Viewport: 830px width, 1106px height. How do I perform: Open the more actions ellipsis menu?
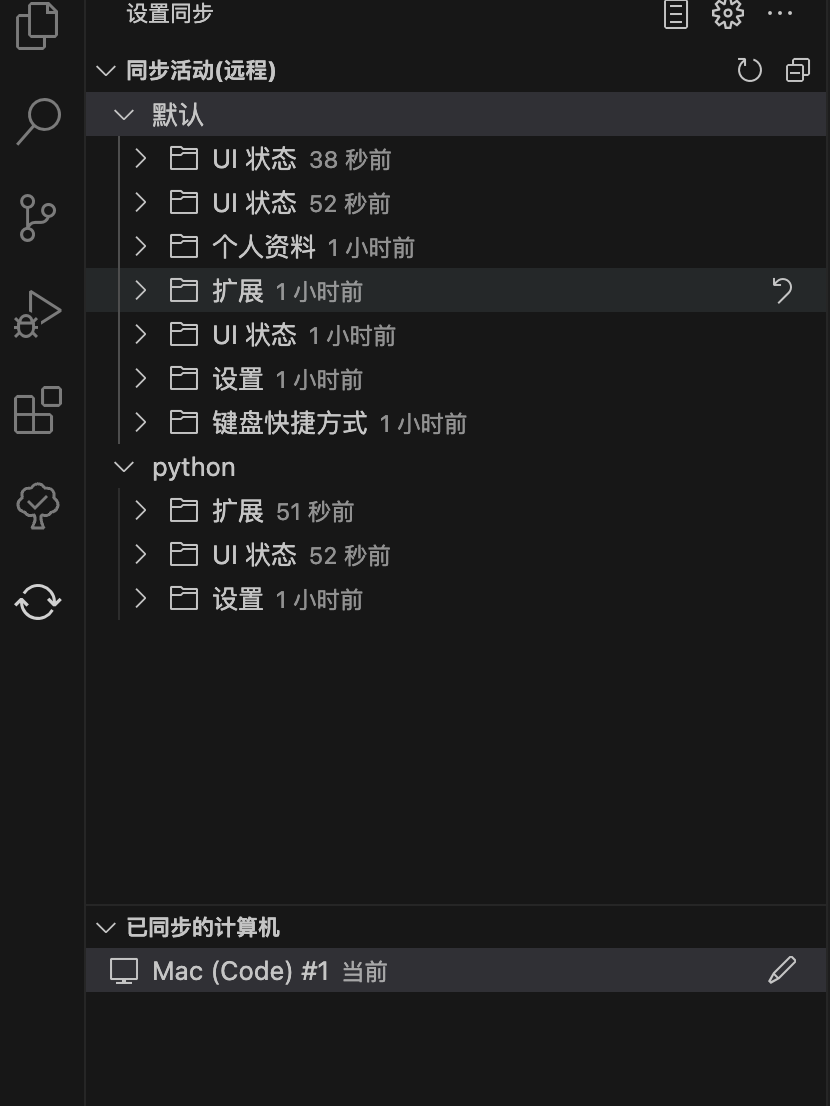coord(779,14)
